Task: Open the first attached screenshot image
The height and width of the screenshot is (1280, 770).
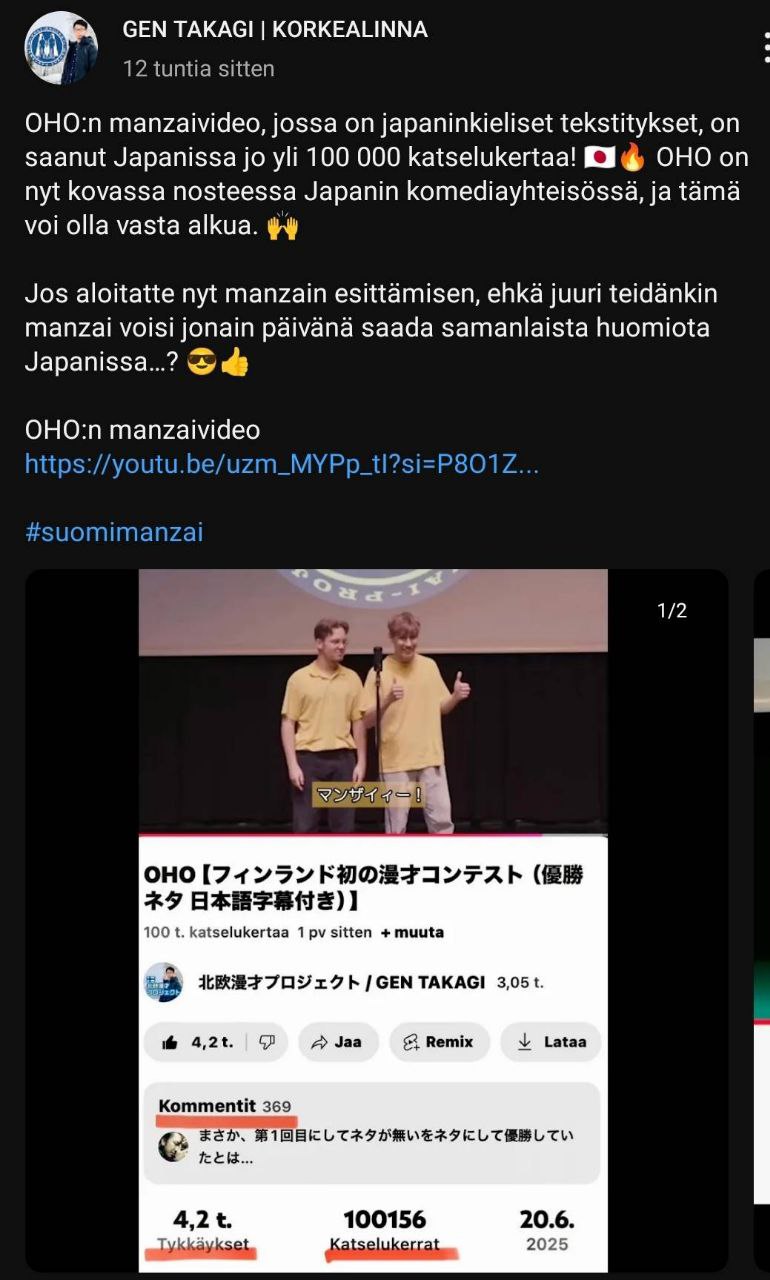Action: point(375,920)
